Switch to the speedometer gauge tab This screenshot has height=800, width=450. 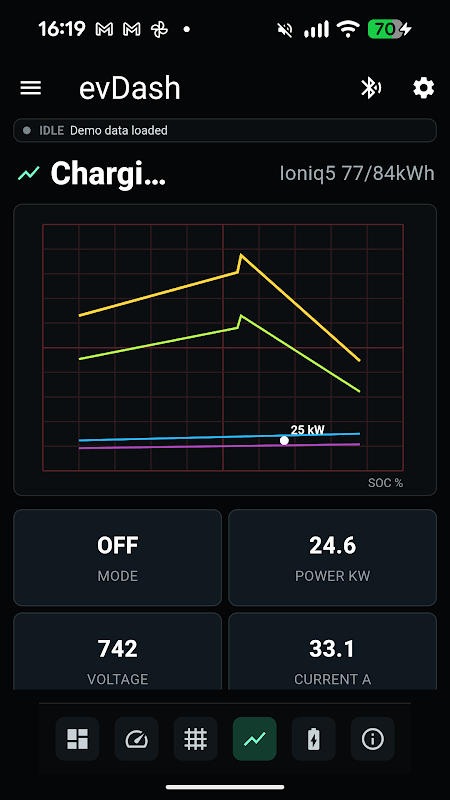(136, 739)
